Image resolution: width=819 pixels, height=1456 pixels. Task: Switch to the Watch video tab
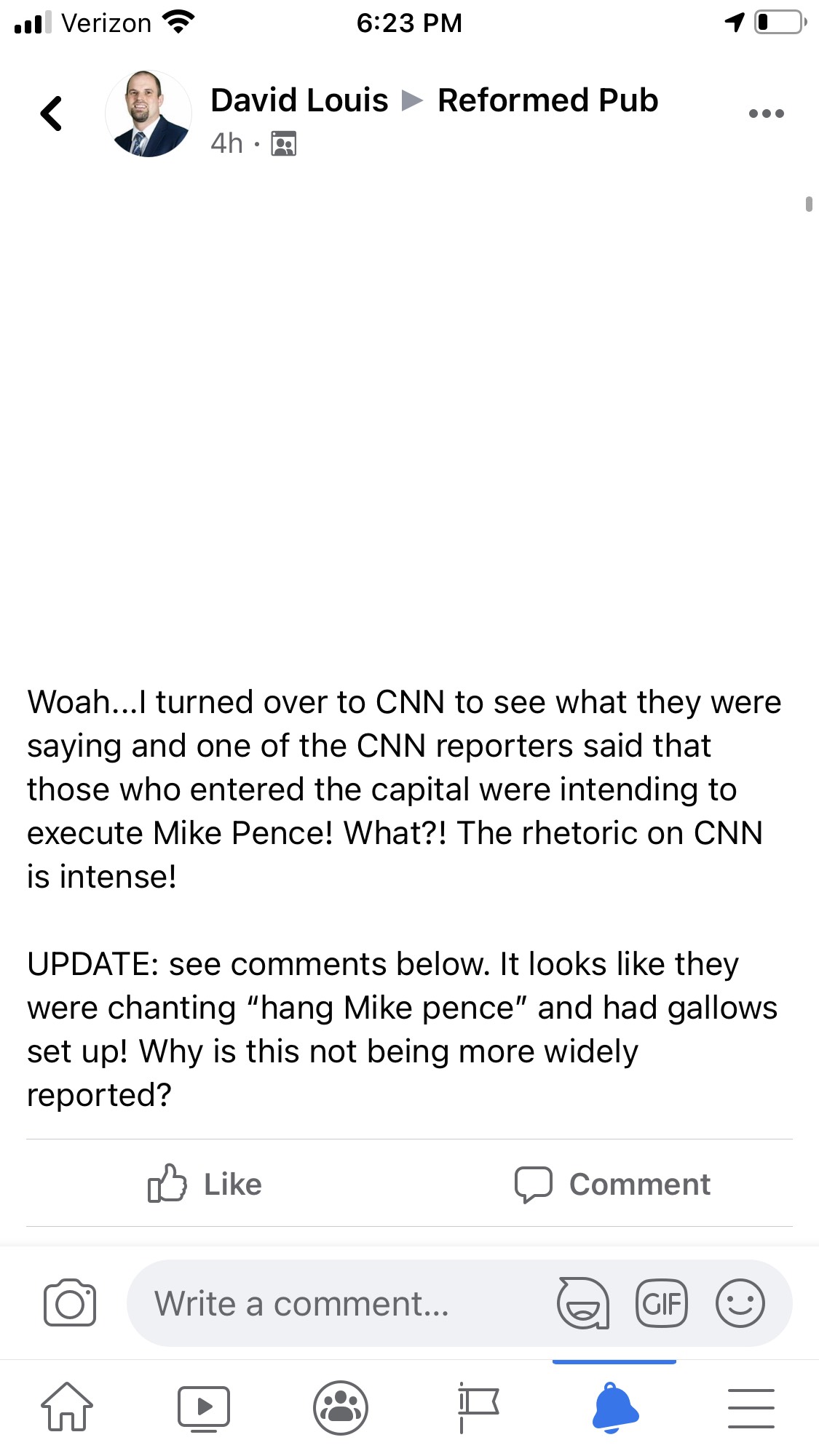tap(204, 1407)
